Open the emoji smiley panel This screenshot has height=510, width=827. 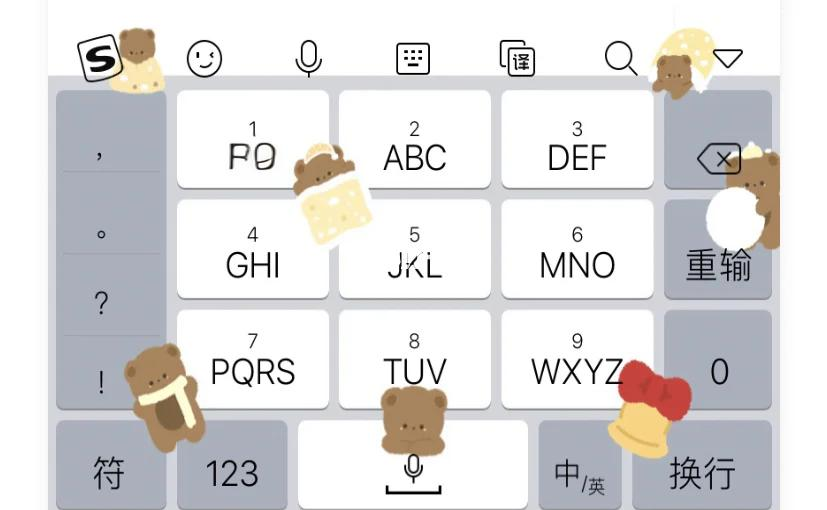[x=204, y=59]
